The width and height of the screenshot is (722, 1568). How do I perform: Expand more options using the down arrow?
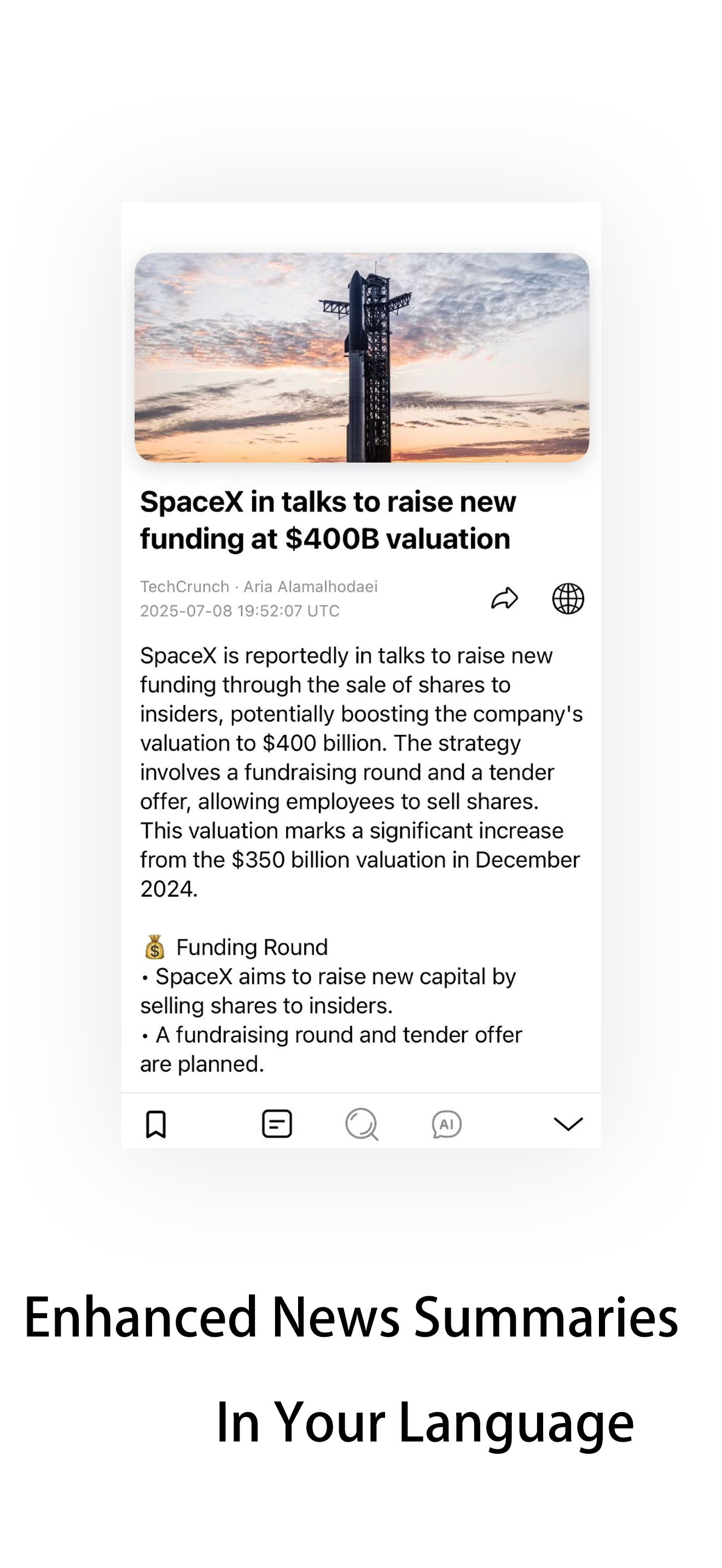pyautogui.click(x=567, y=1124)
